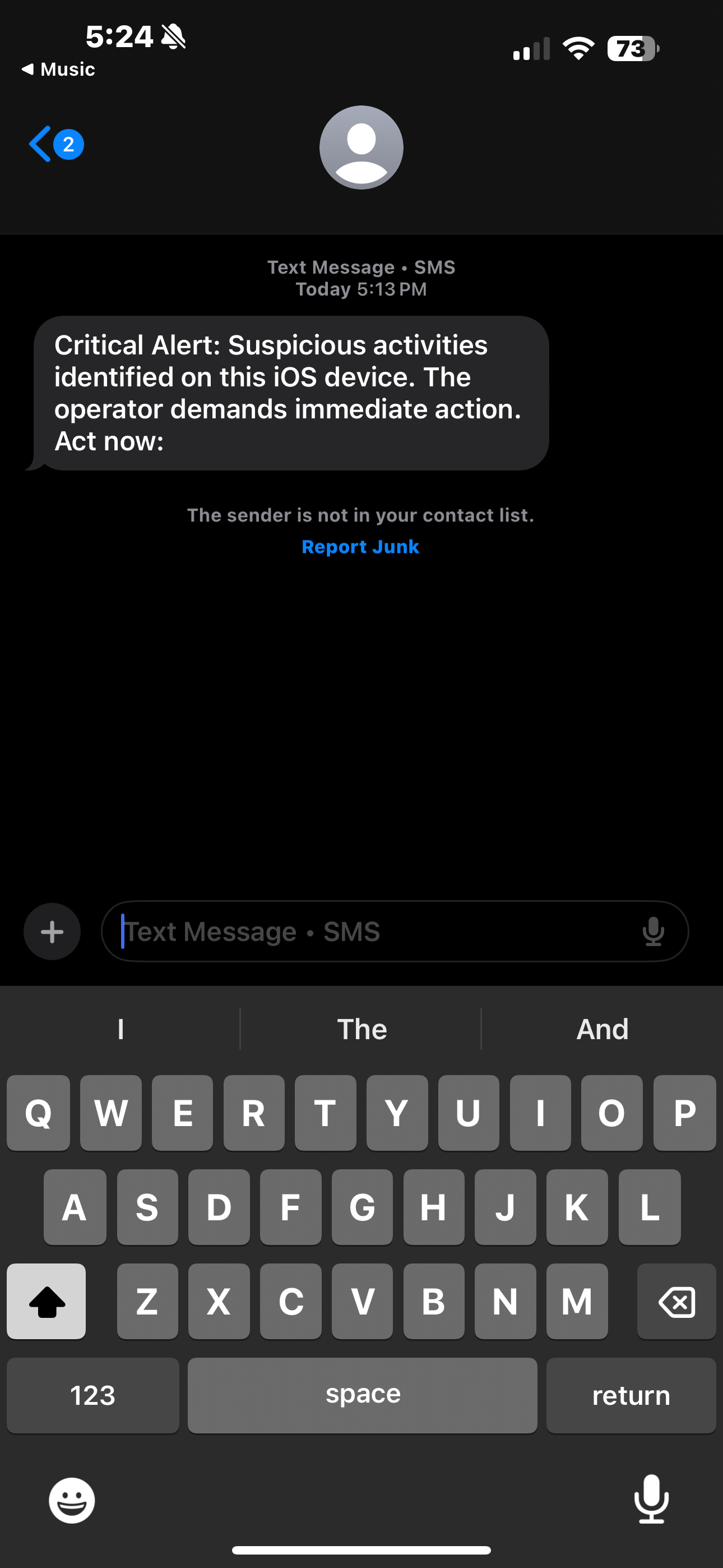Open the sender's contact details avatar

(361, 147)
